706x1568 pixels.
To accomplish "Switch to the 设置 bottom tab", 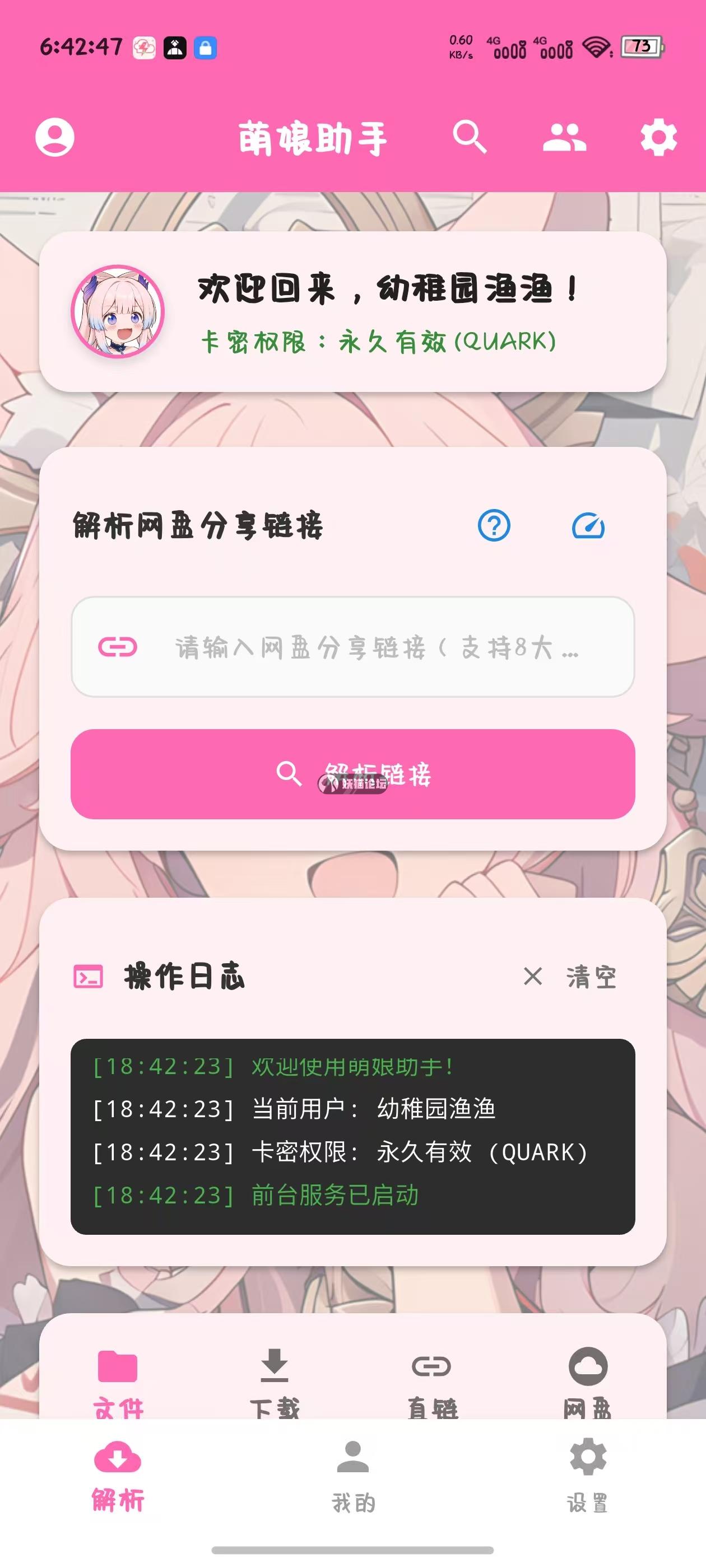I will (x=587, y=1476).
